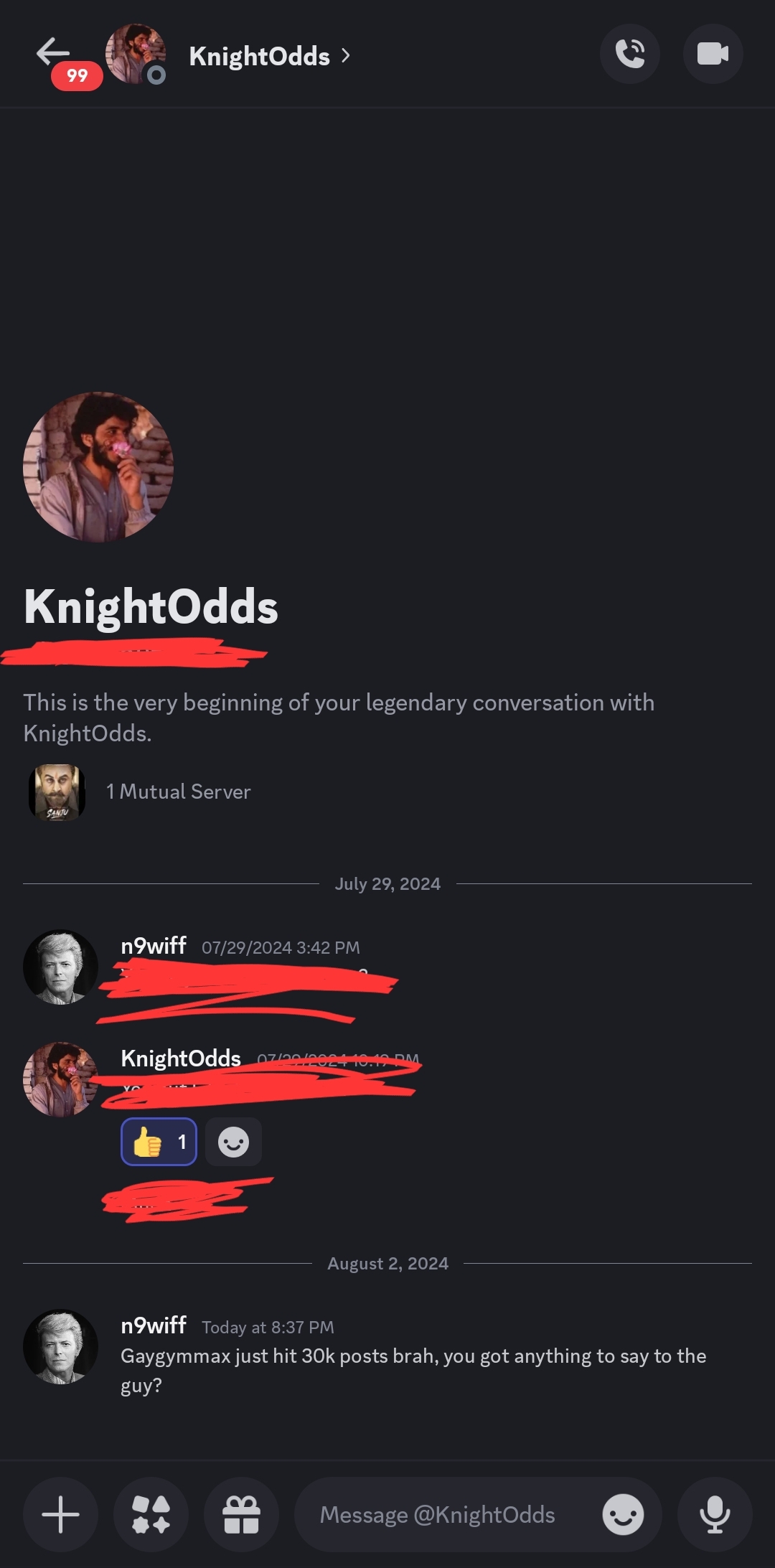Start a voice call with KnightOdds
Screen dimensions: 775x1568
tap(630, 54)
